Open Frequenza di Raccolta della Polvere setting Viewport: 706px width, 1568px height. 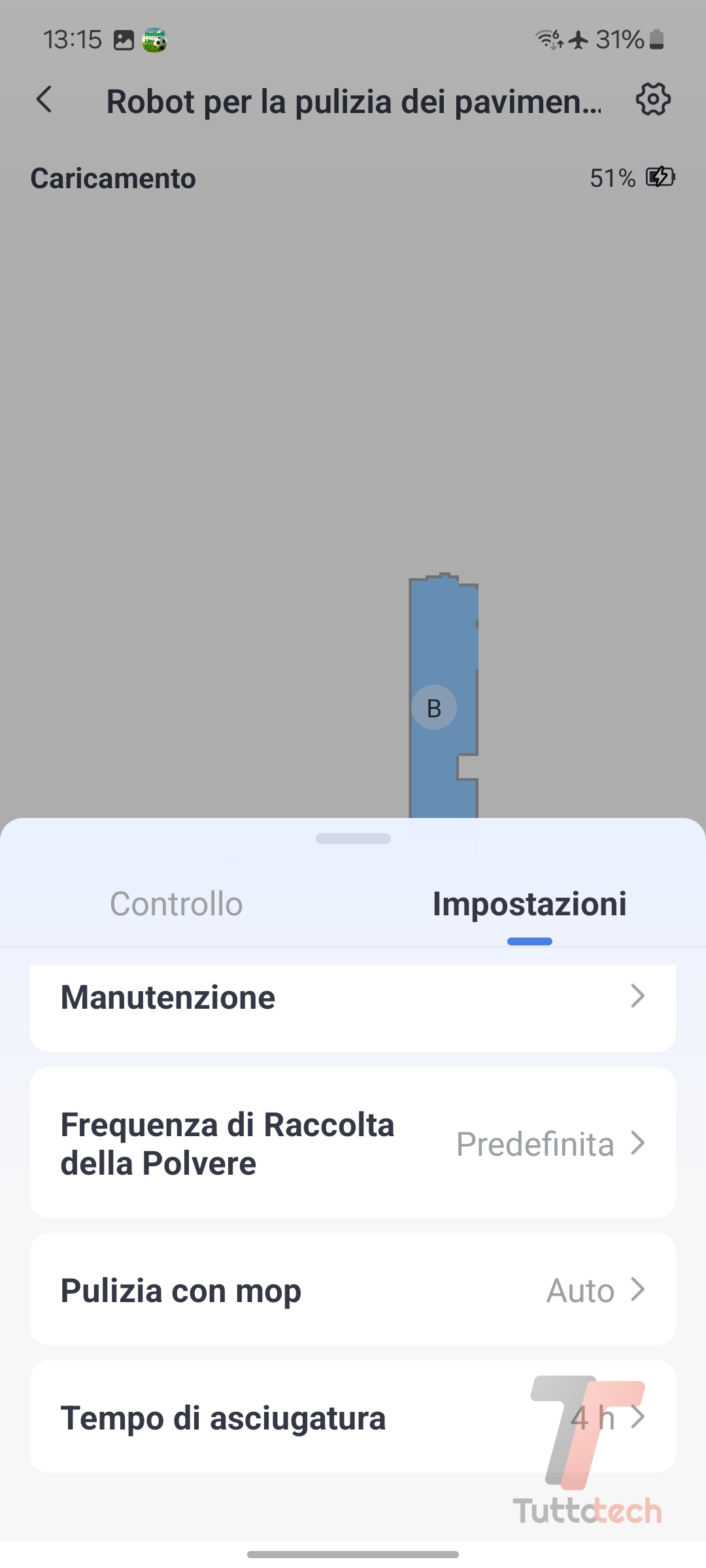click(x=353, y=1143)
